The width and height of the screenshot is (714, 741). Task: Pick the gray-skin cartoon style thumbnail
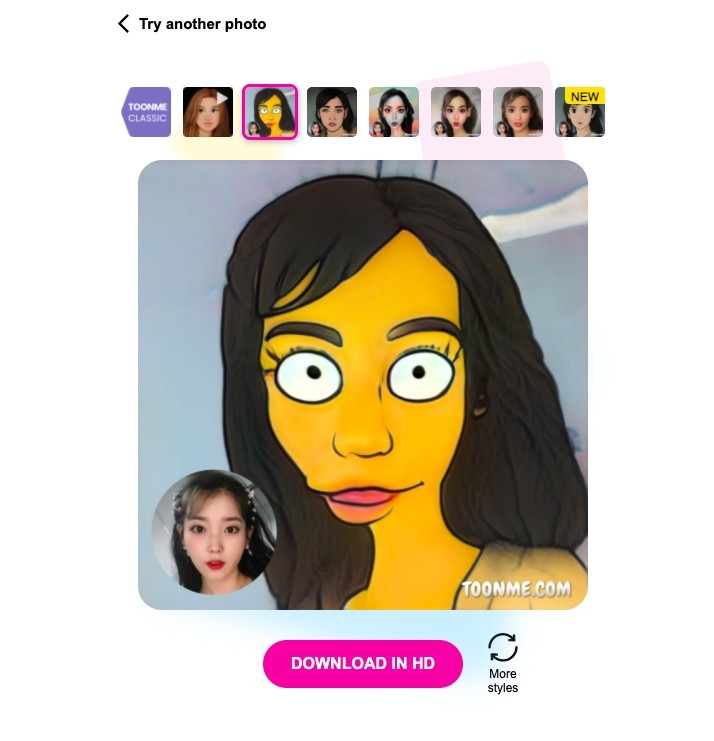coord(394,112)
